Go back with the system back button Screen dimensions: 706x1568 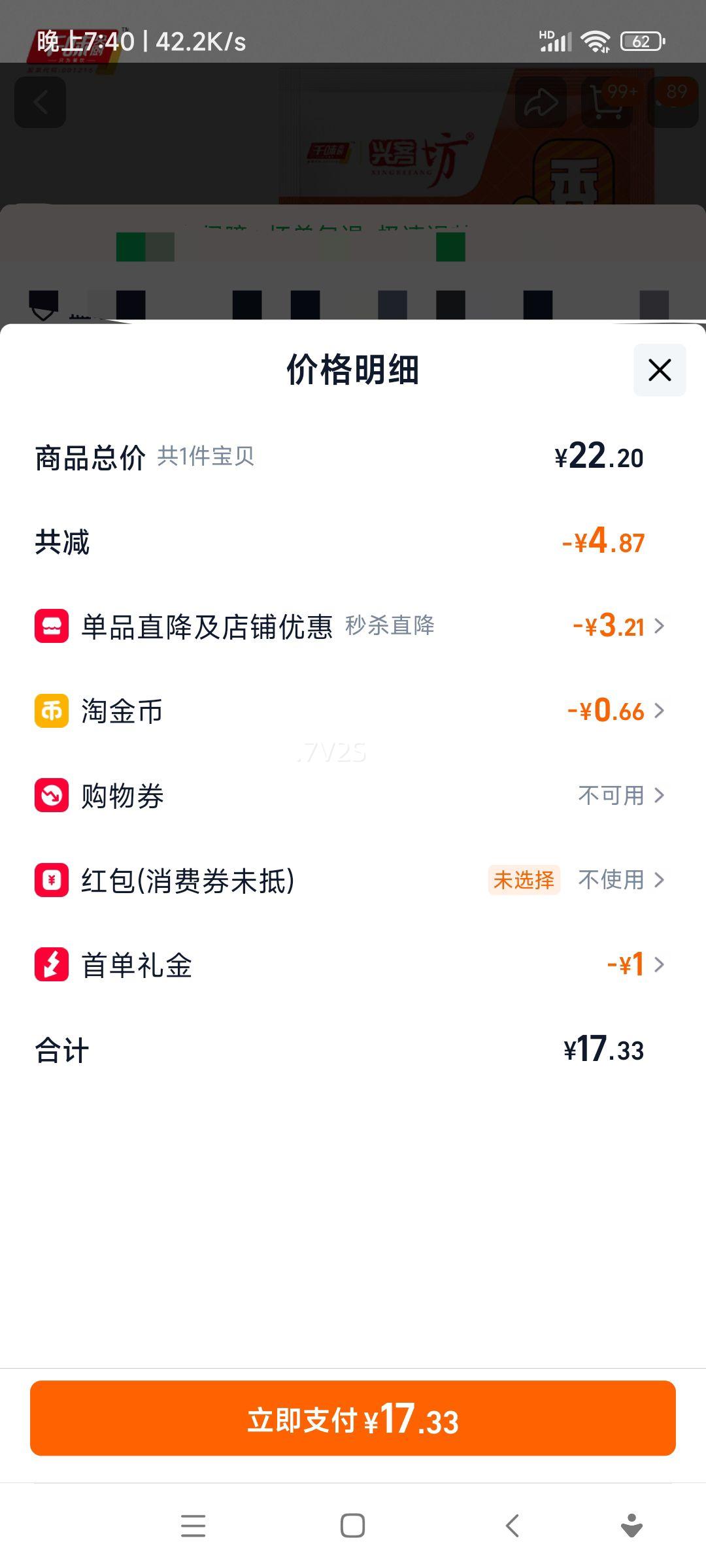(513, 1526)
